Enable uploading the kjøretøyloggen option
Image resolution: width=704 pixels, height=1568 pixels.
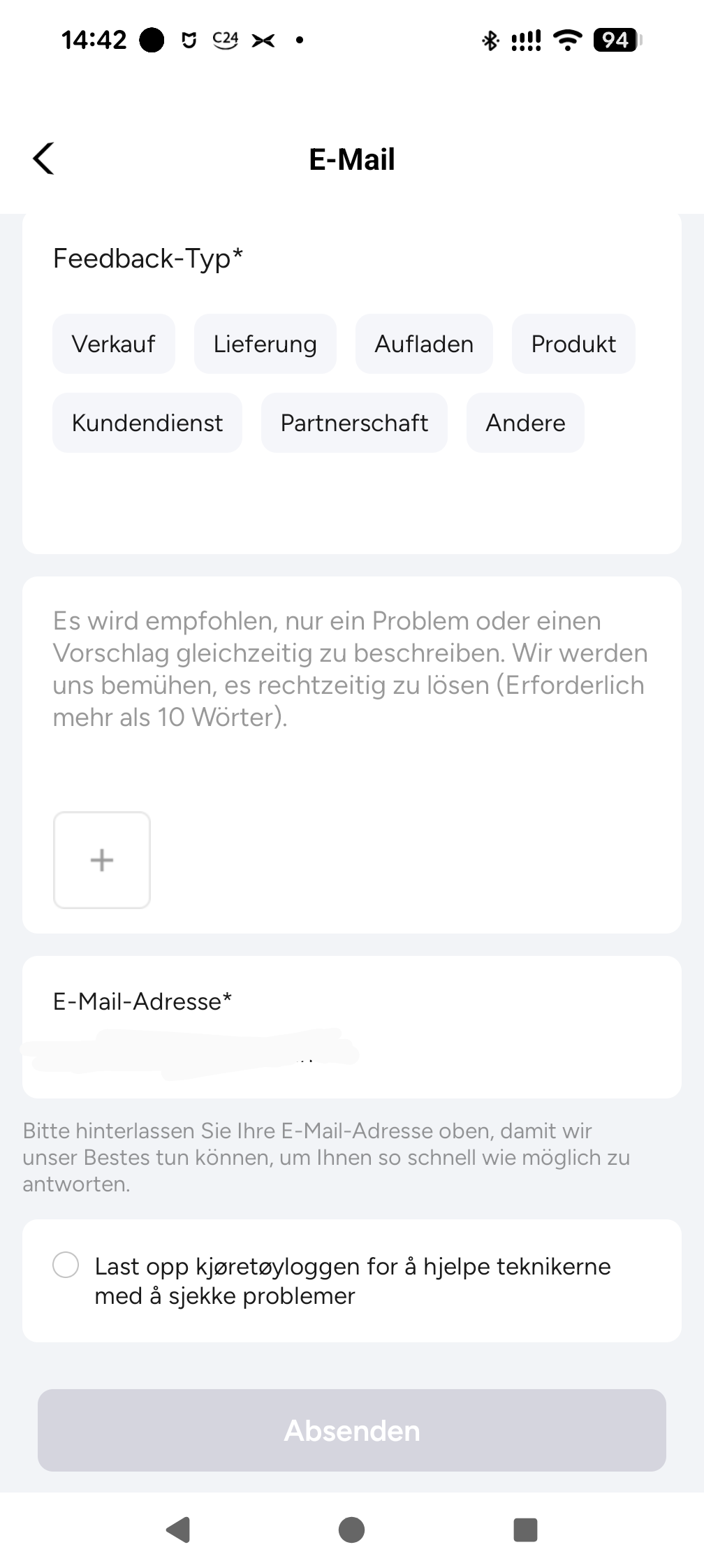click(66, 1265)
